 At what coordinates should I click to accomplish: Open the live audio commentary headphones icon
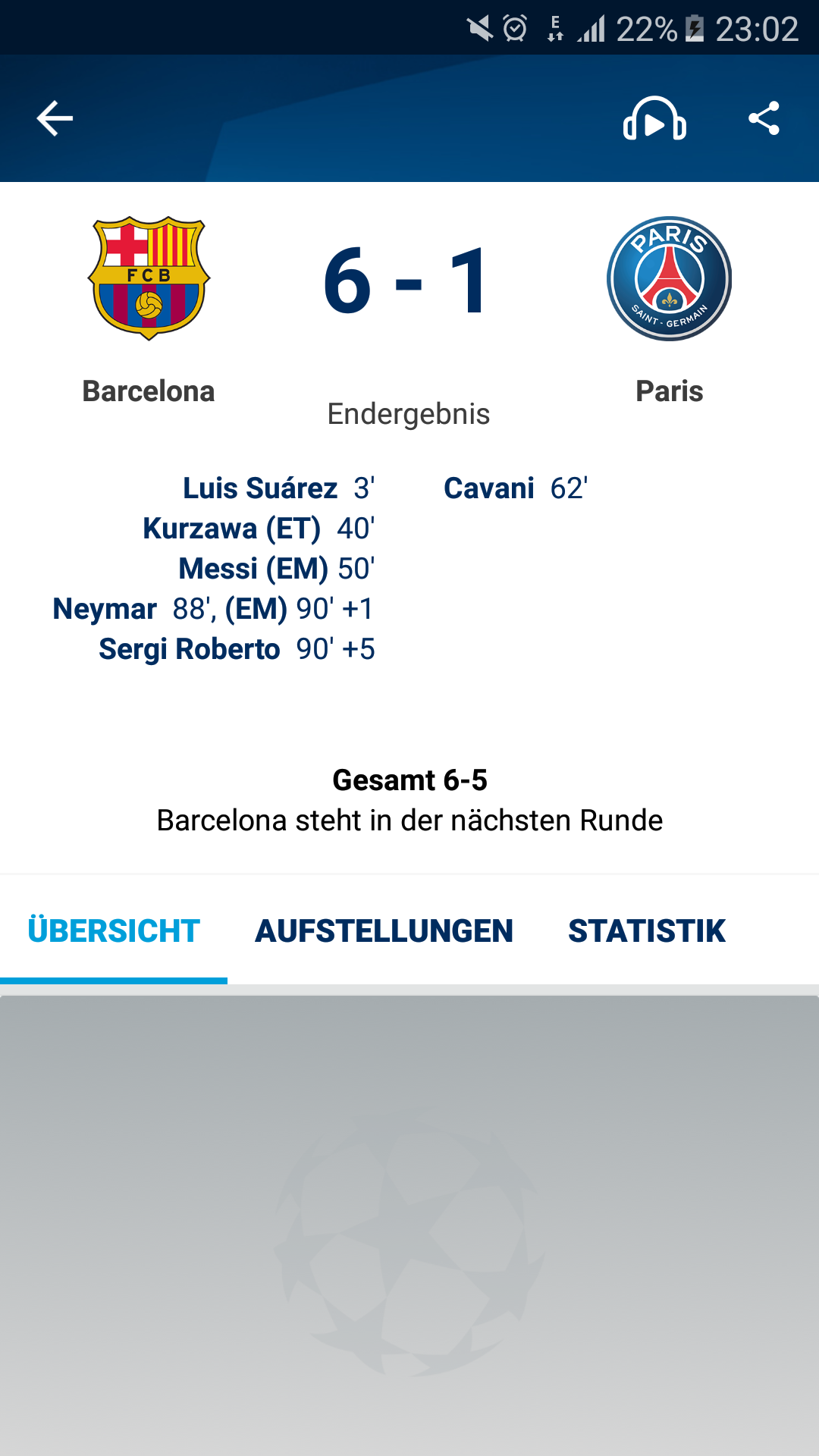click(x=654, y=118)
